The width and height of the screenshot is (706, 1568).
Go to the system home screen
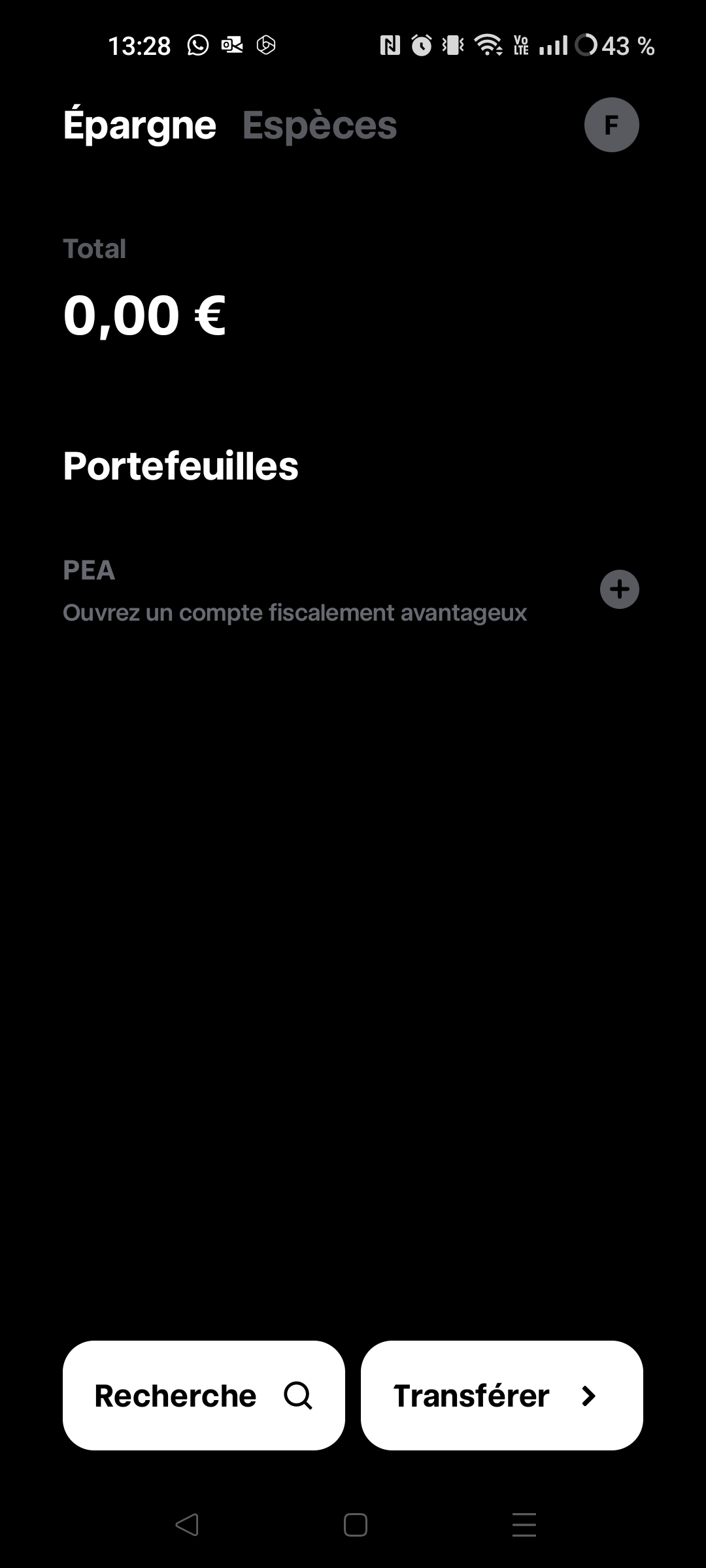tap(355, 1525)
